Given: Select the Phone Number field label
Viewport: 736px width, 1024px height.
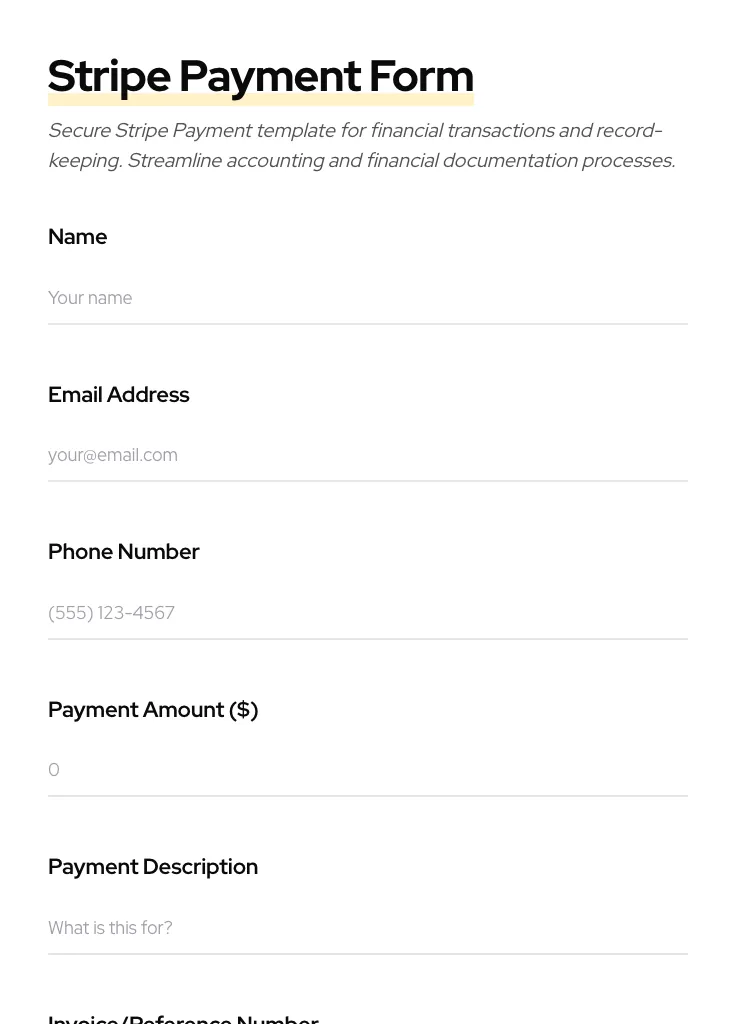Looking at the screenshot, I should pyautogui.click(x=123, y=552).
